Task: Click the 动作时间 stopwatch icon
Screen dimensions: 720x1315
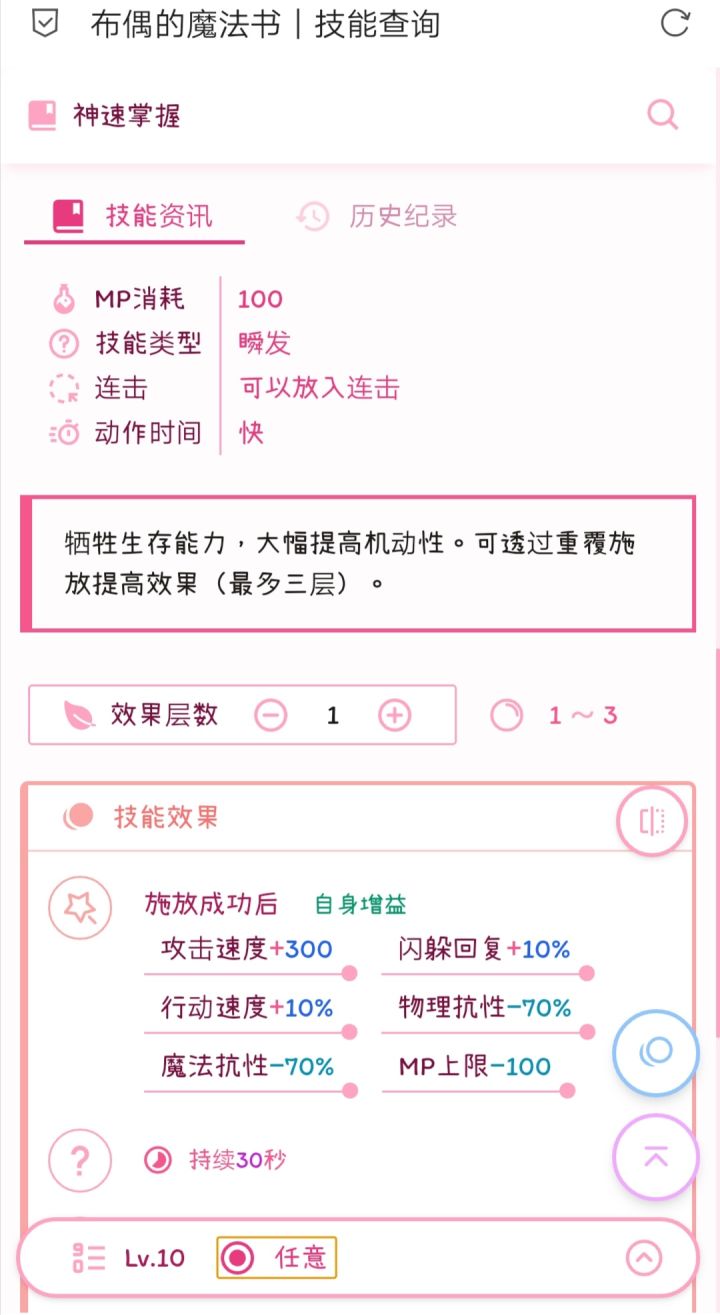Action: [64, 433]
